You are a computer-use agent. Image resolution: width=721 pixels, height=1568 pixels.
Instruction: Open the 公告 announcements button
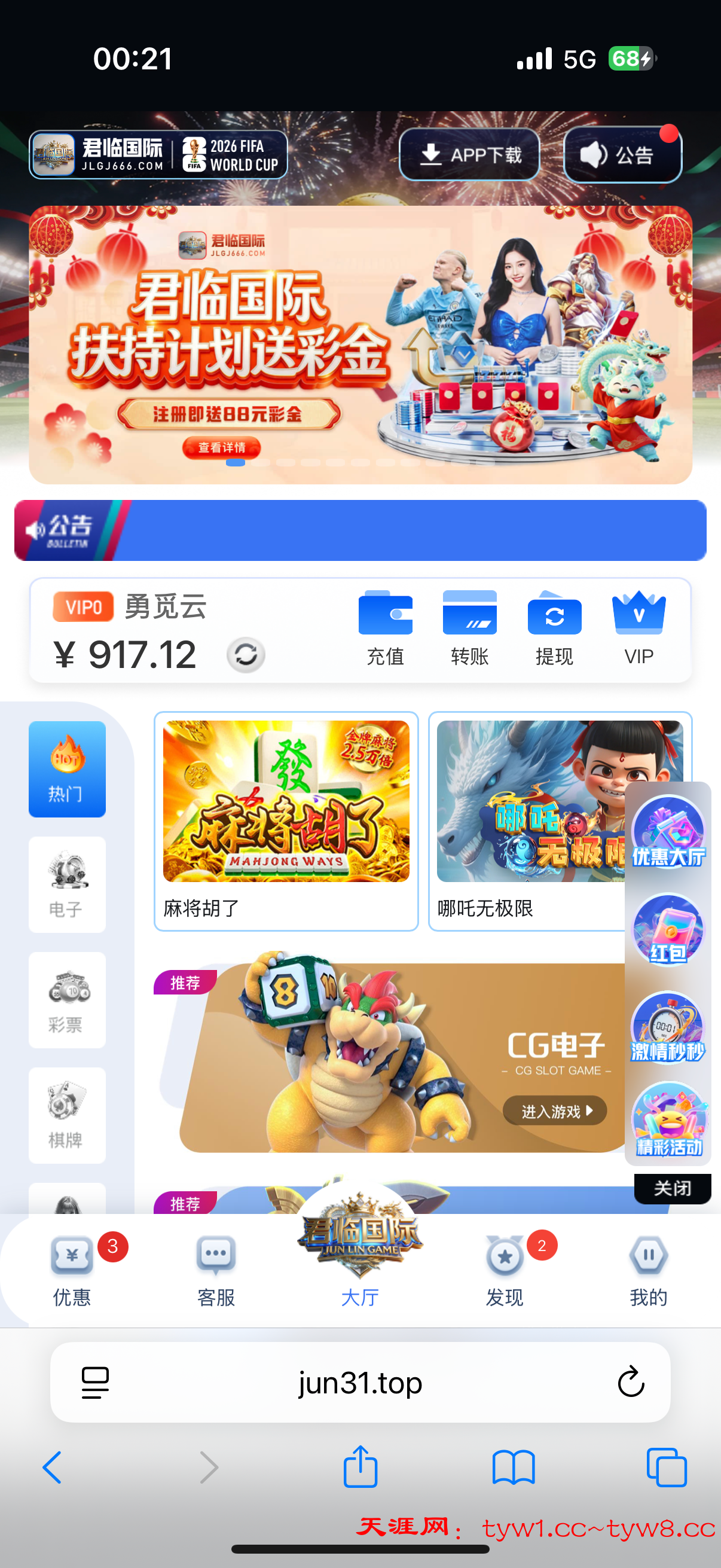tap(622, 155)
